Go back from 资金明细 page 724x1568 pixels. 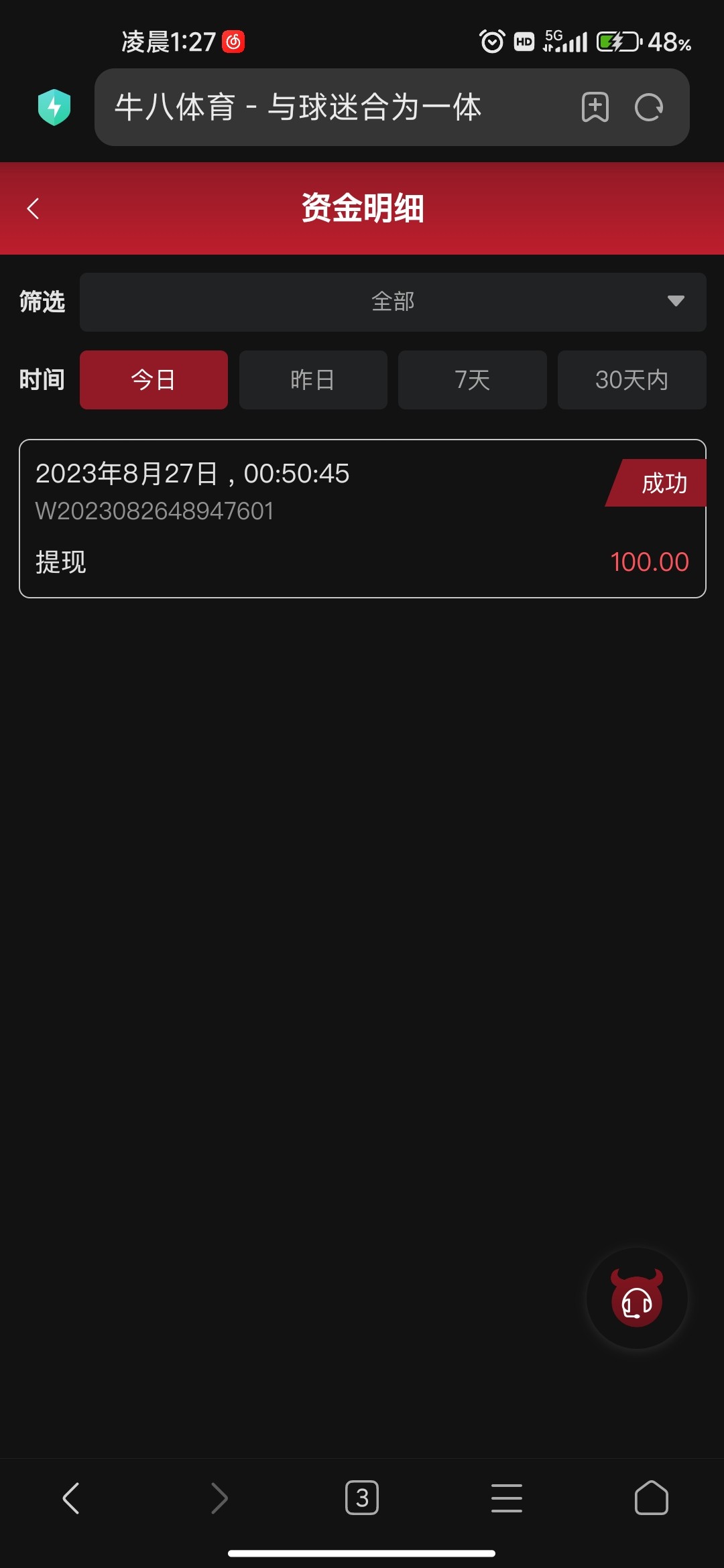pyautogui.click(x=34, y=208)
